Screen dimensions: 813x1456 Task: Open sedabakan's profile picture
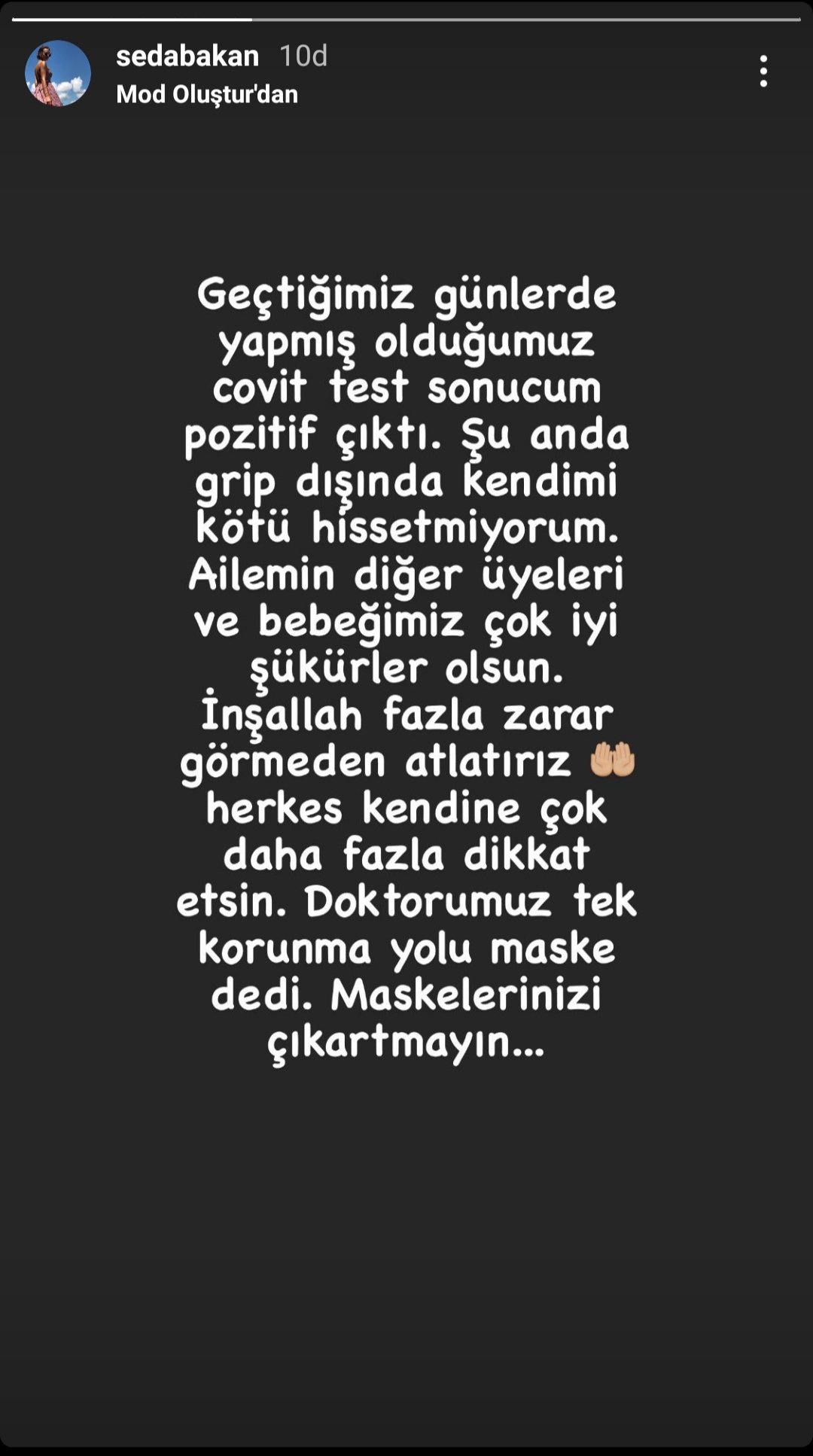coord(58,73)
